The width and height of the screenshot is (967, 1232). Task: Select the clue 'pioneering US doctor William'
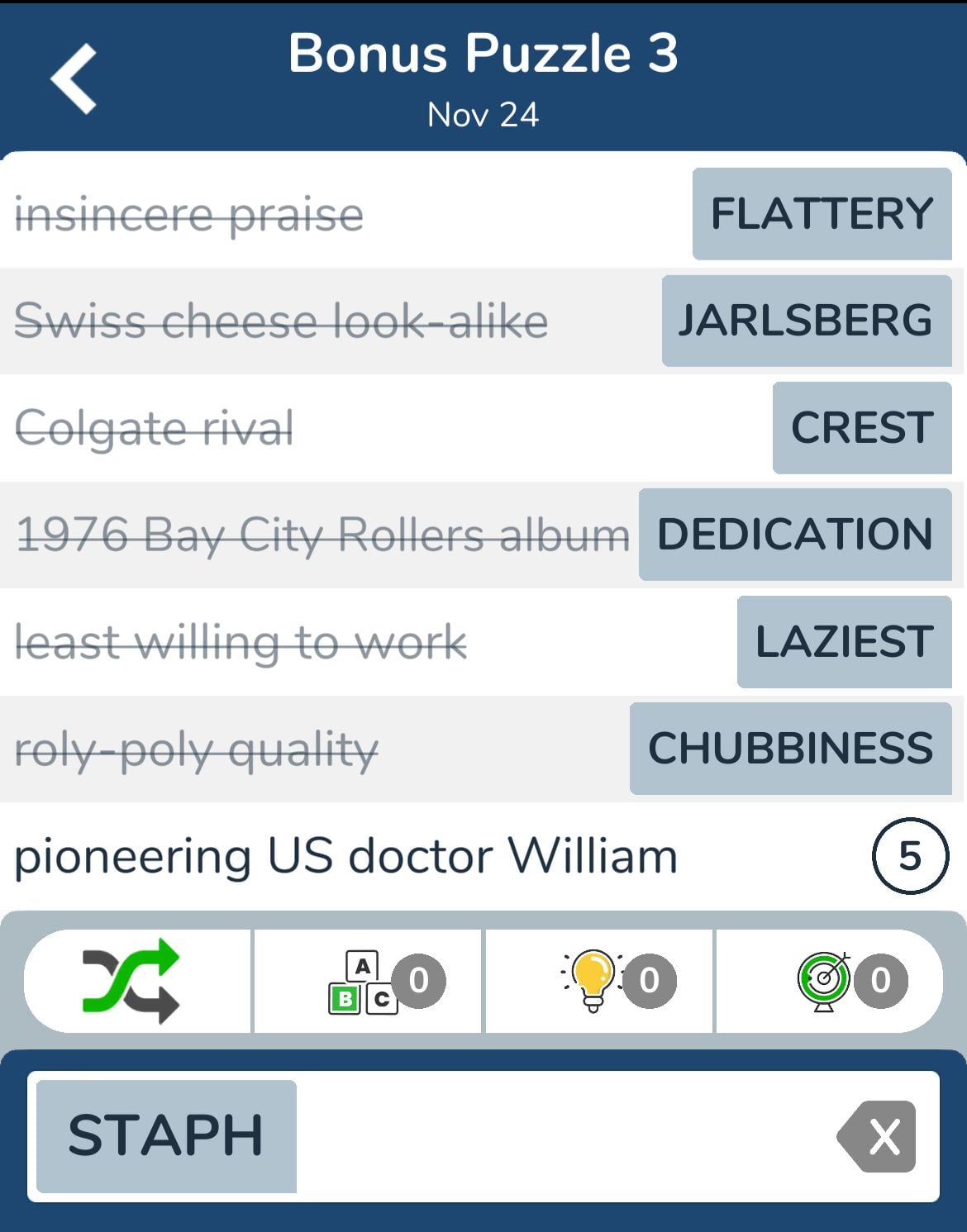[x=347, y=856]
